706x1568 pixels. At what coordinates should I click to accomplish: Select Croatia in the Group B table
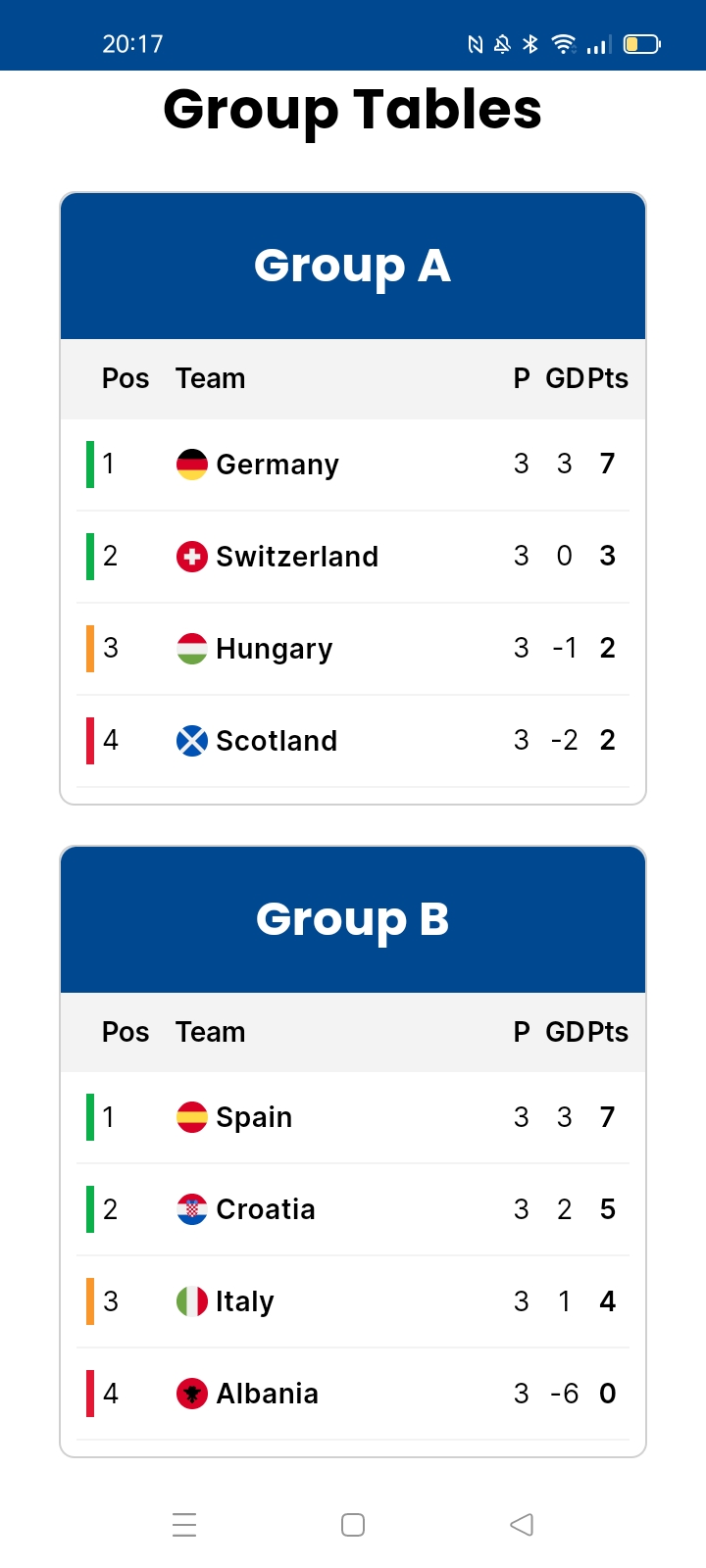click(x=353, y=1209)
